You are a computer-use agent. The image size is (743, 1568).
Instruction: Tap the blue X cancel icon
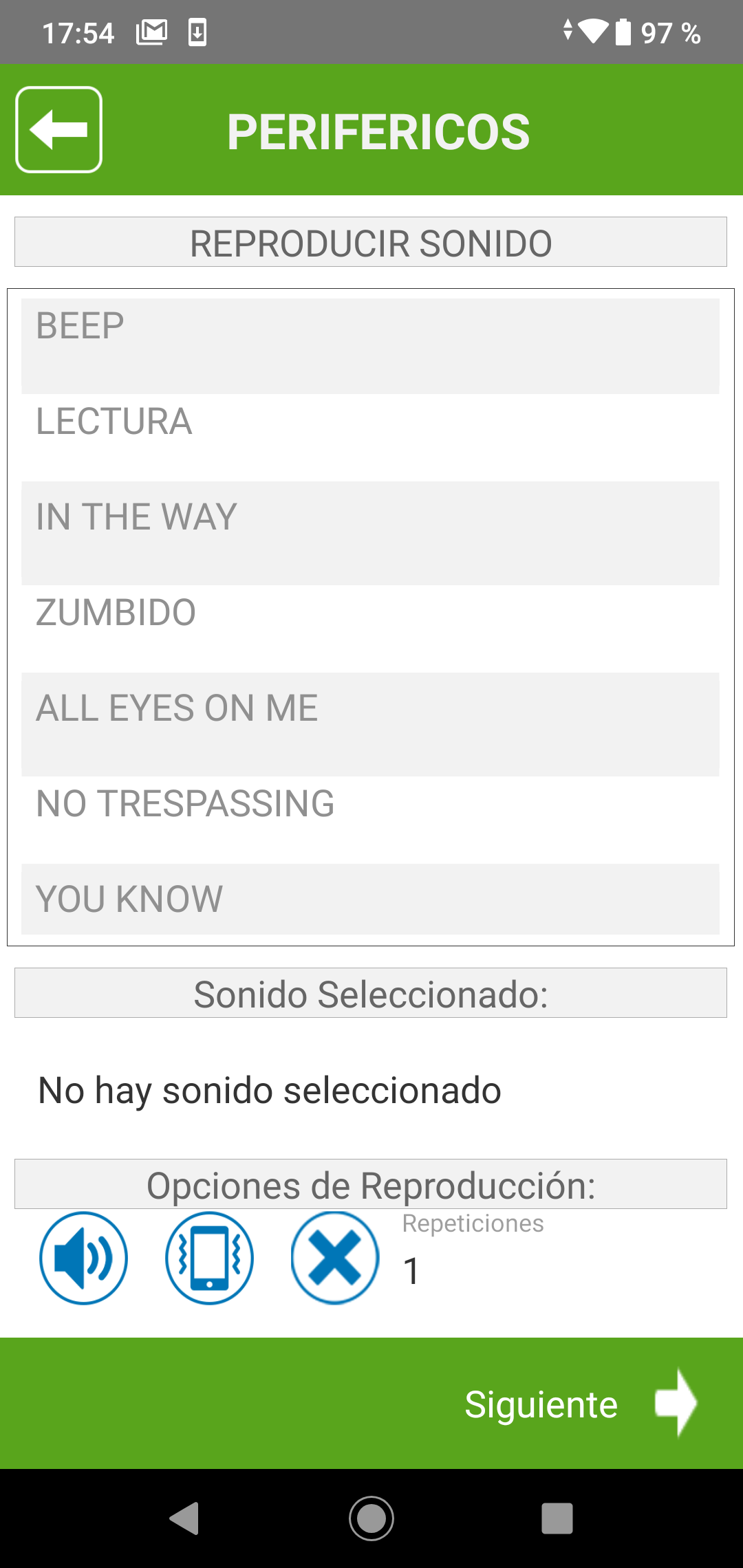point(335,1258)
